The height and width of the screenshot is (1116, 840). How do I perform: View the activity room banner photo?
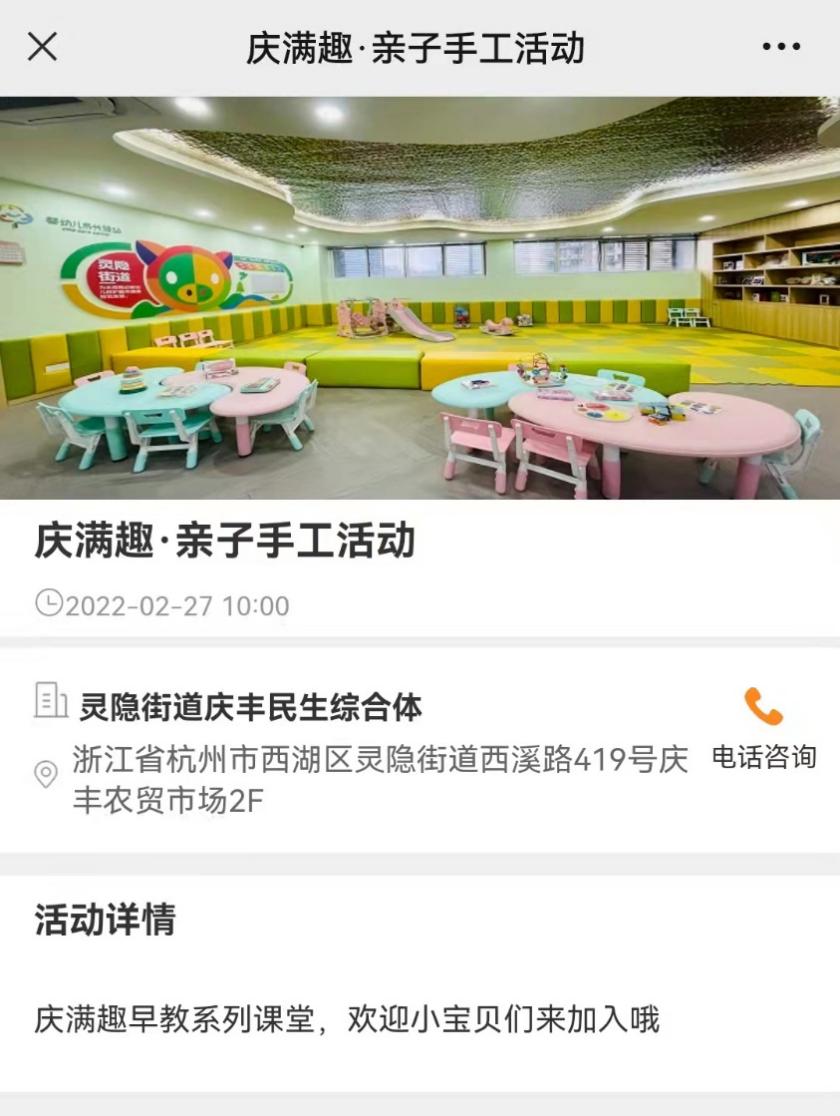point(420,298)
